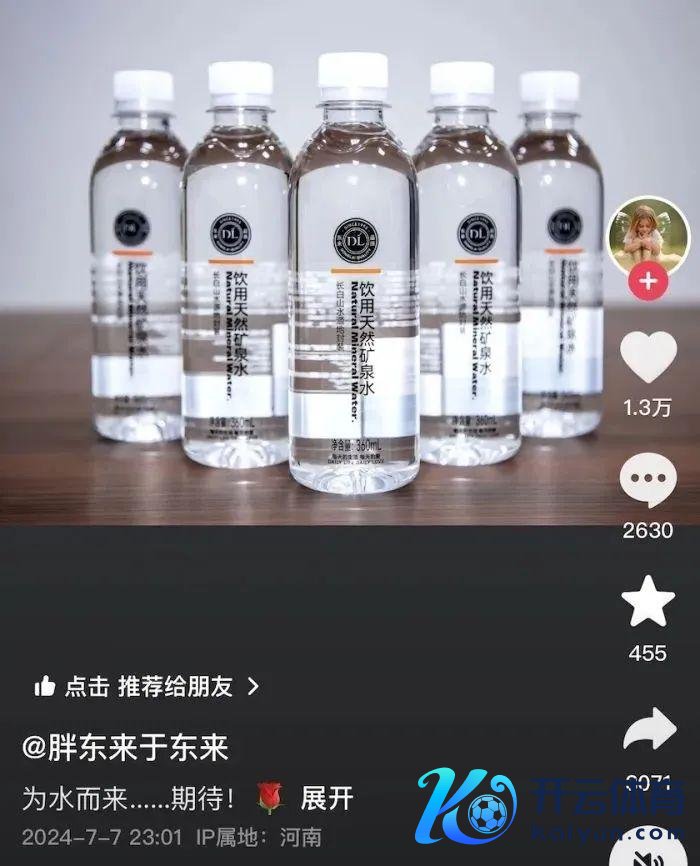The width and height of the screenshot is (700, 866).
Task: Open the author's profile avatar
Action: [x=648, y=236]
